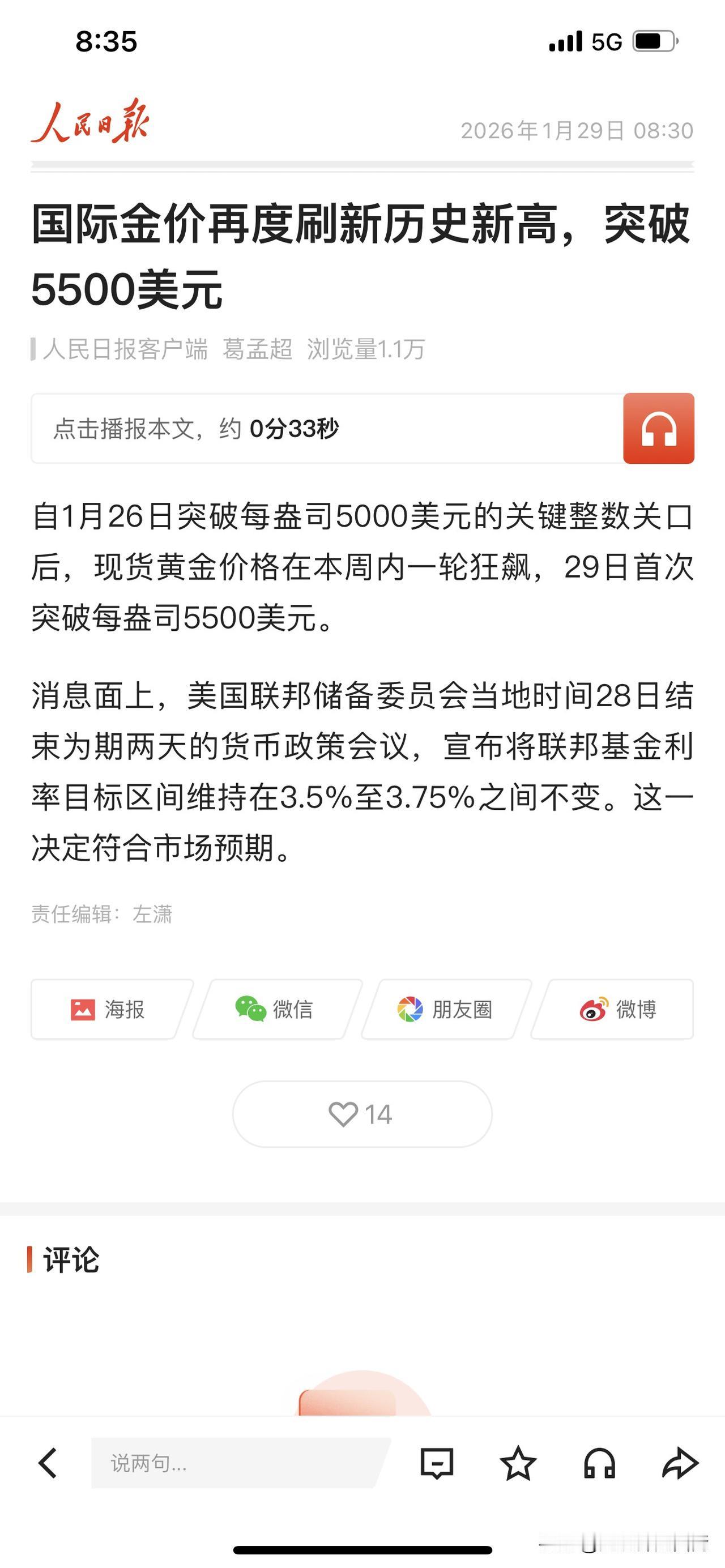Tap 责任编辑 左潇 credit line
725x1568 pixels.
(x=104, y=913)
